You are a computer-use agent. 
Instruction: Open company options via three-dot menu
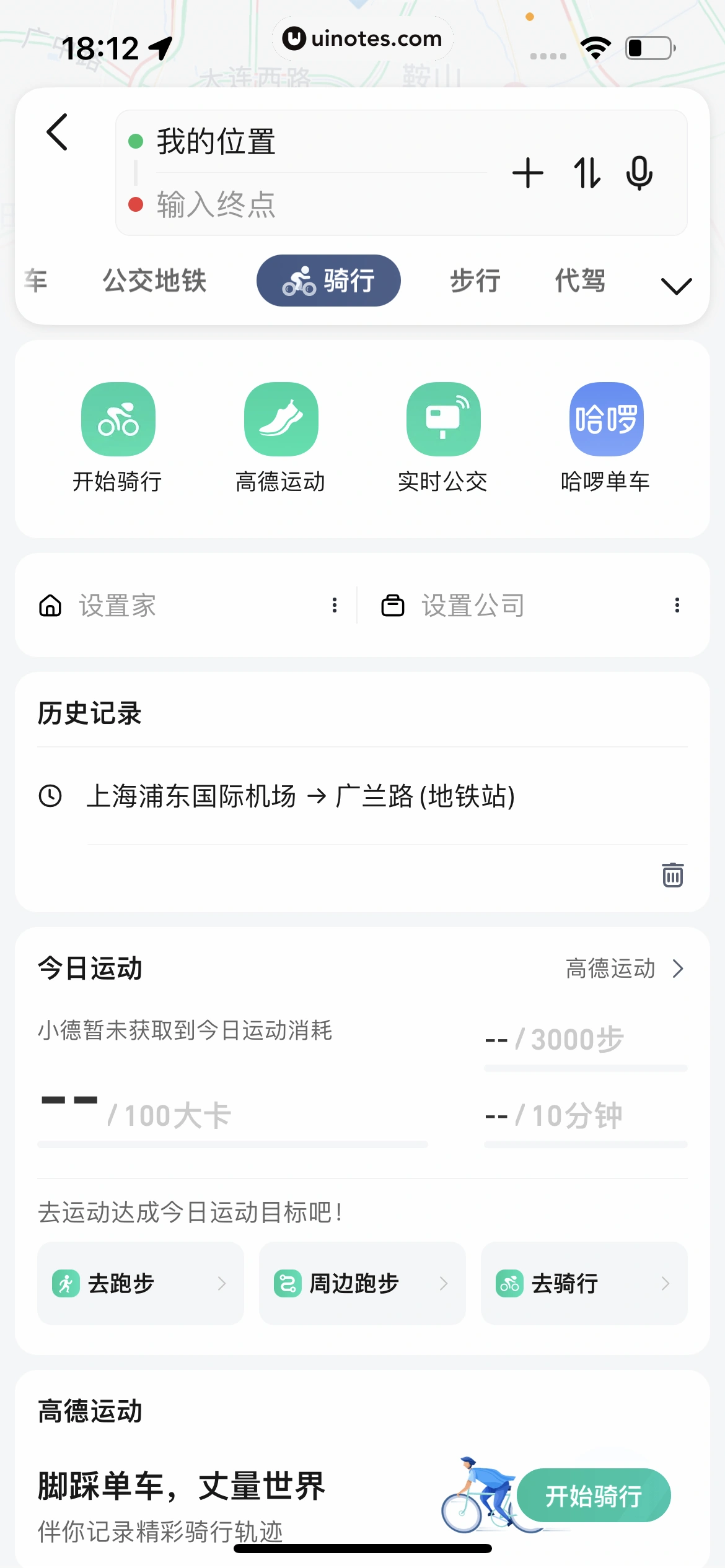click(677, 605)
